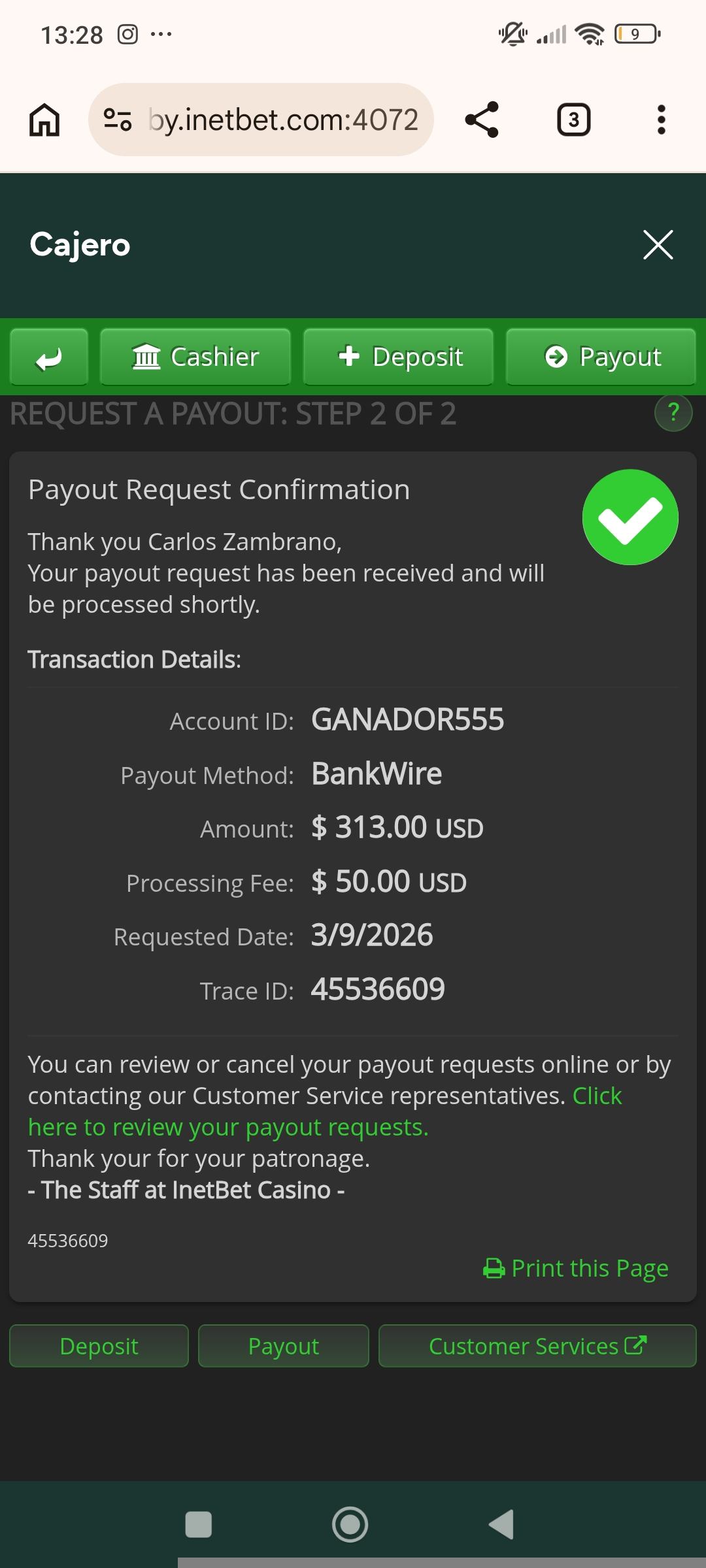Share this page from the browser
Screen dimensions: 706x1568
pos(482,120)
